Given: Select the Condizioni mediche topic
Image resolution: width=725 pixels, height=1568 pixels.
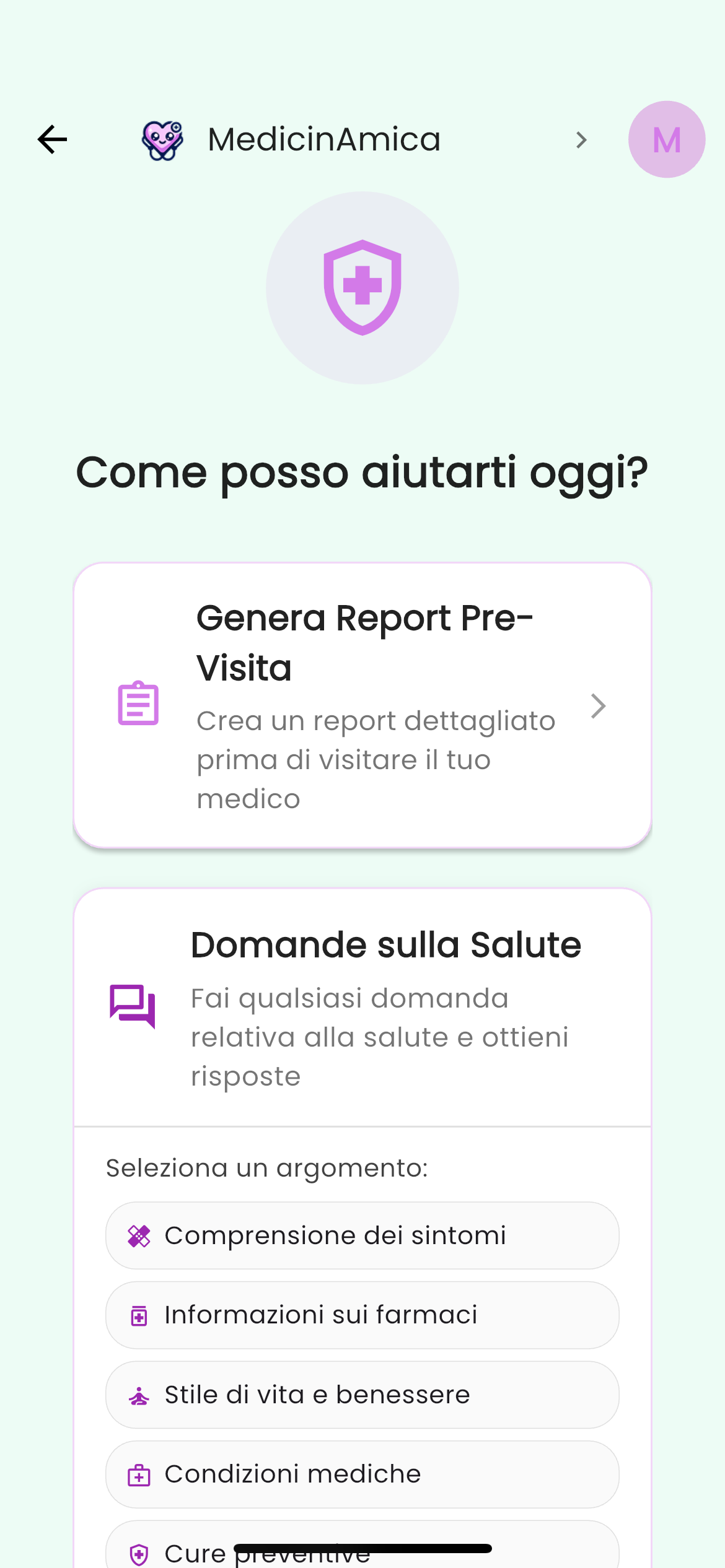Looking at the screenshot, I should pos(362,1474).
